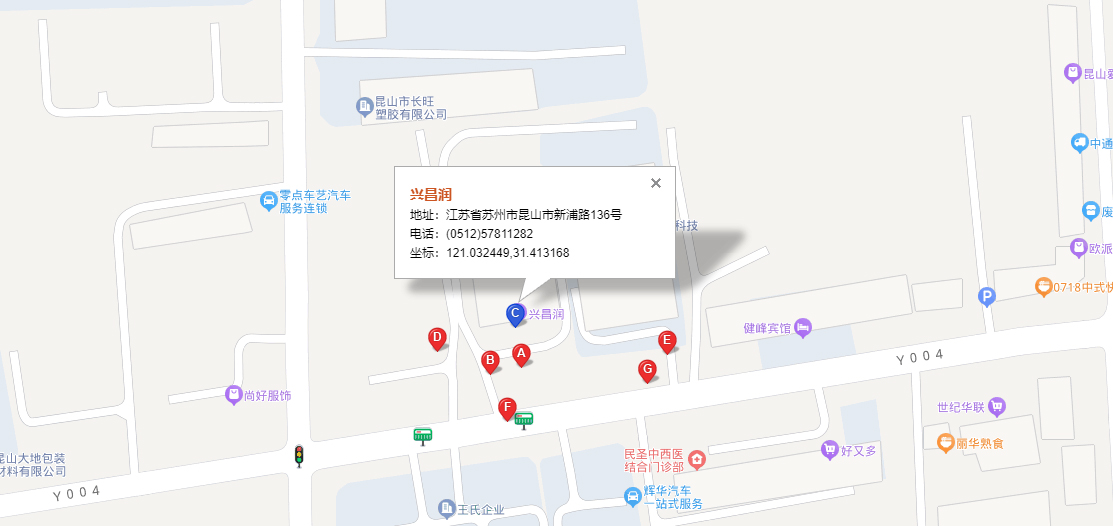Tap the blue marker C

(515, 313)
